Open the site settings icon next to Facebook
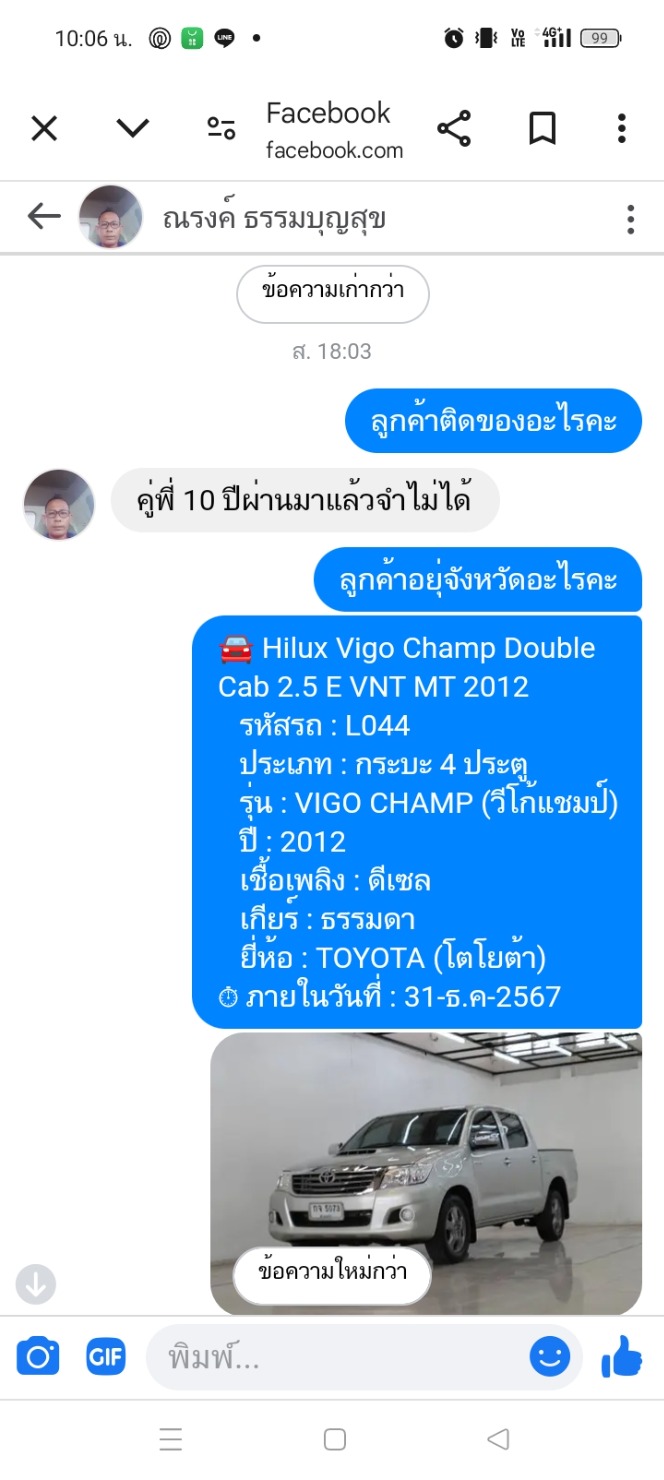Viewport: 664px width, 1480px height. tap(221, 128)
